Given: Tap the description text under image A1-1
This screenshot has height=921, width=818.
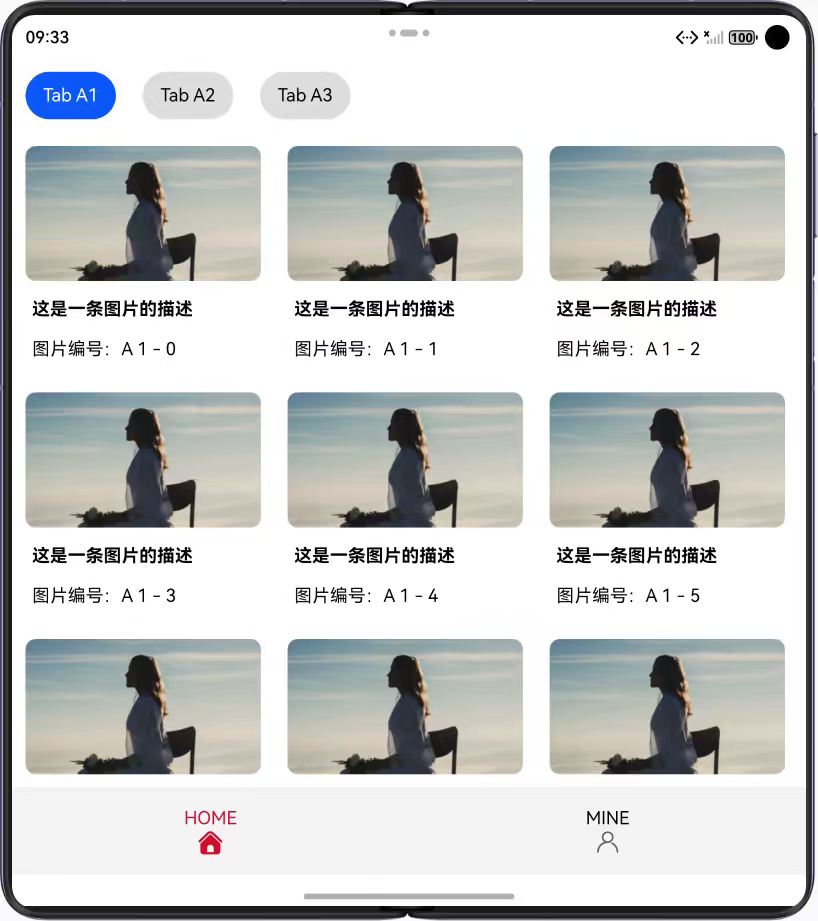Looking at the screenshot, I should click(374, 309).
